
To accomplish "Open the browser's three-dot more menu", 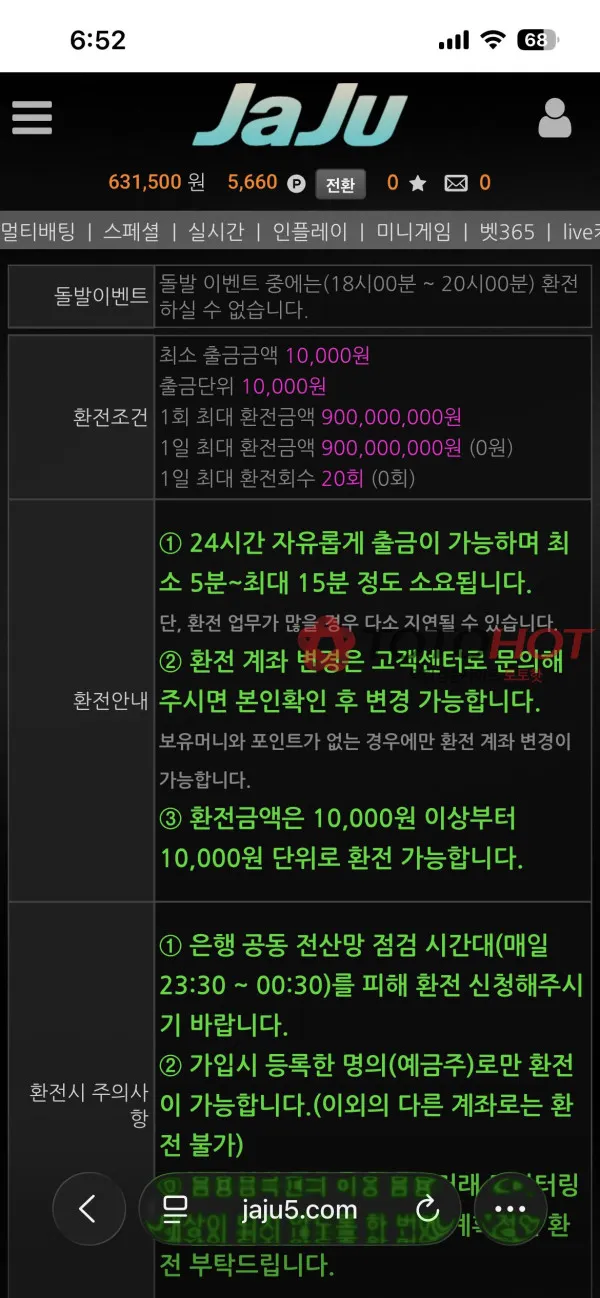I will pyautogui.click(x=511, y=1209).
